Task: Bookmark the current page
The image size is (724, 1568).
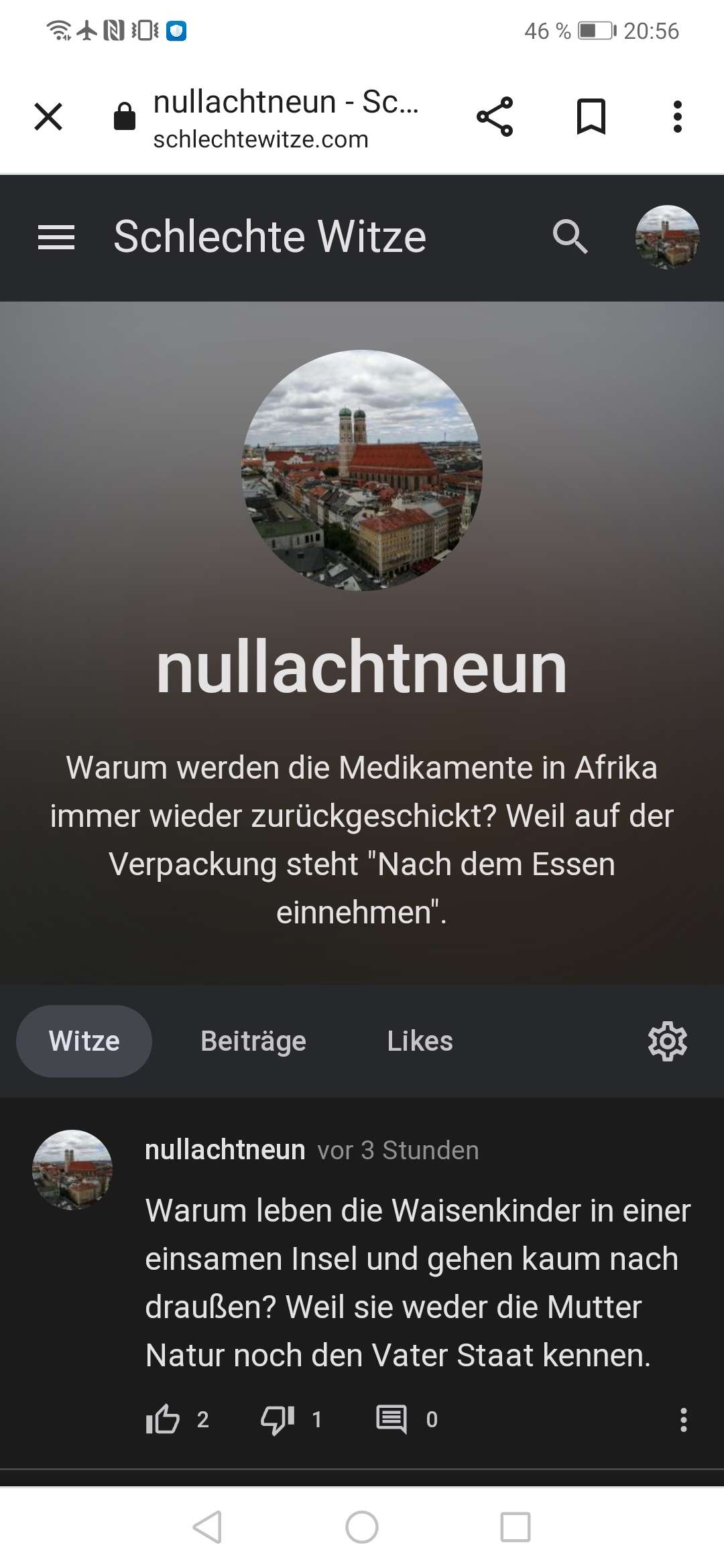Action: click(591, 117)
